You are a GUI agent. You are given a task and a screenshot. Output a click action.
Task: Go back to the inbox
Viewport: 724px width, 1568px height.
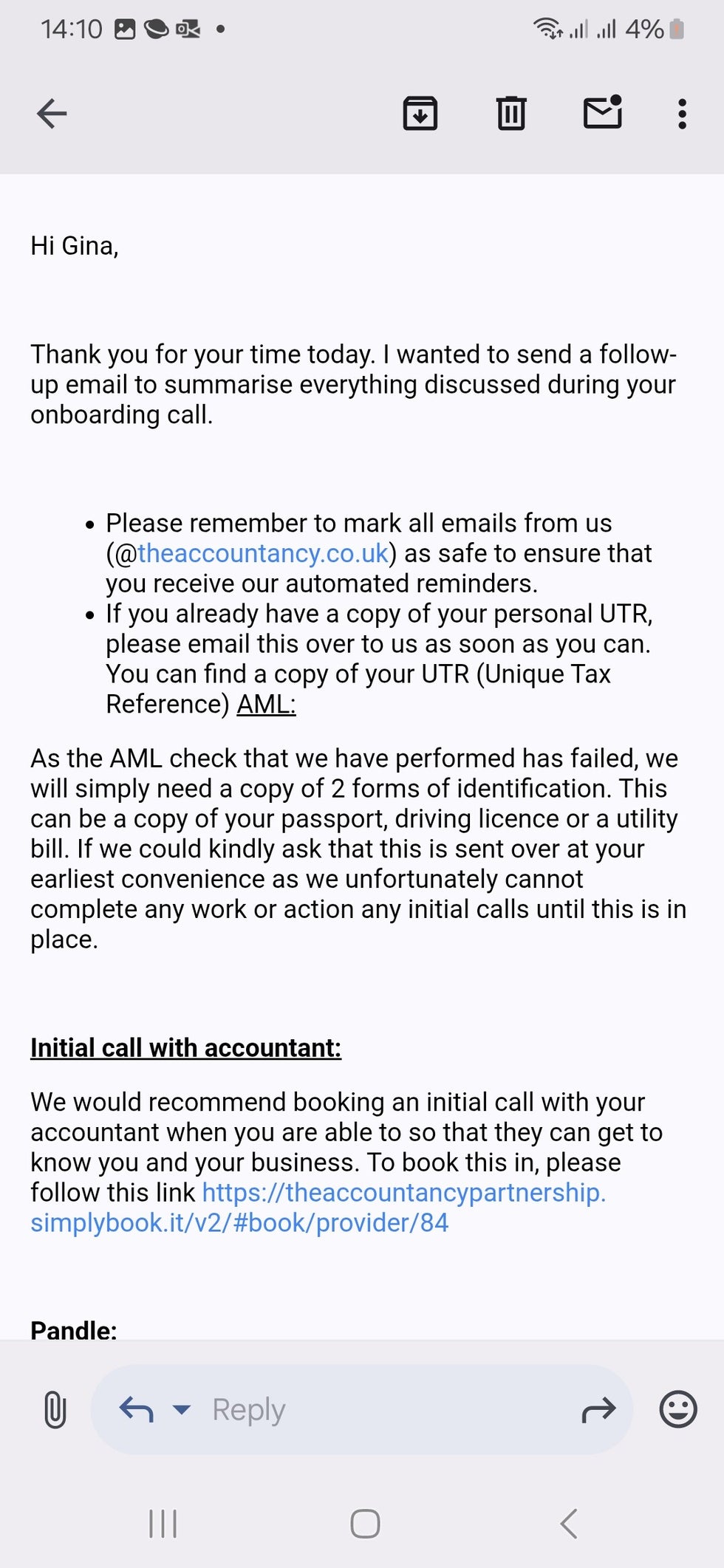52,114
